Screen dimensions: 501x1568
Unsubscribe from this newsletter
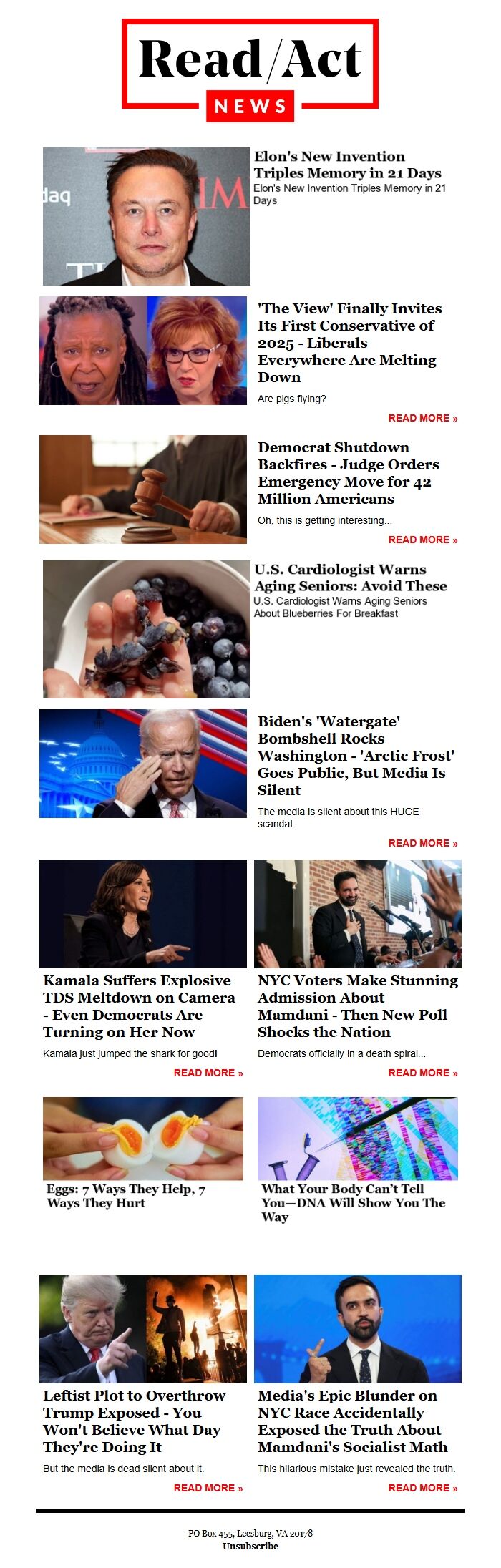[x=250, y=1546]
